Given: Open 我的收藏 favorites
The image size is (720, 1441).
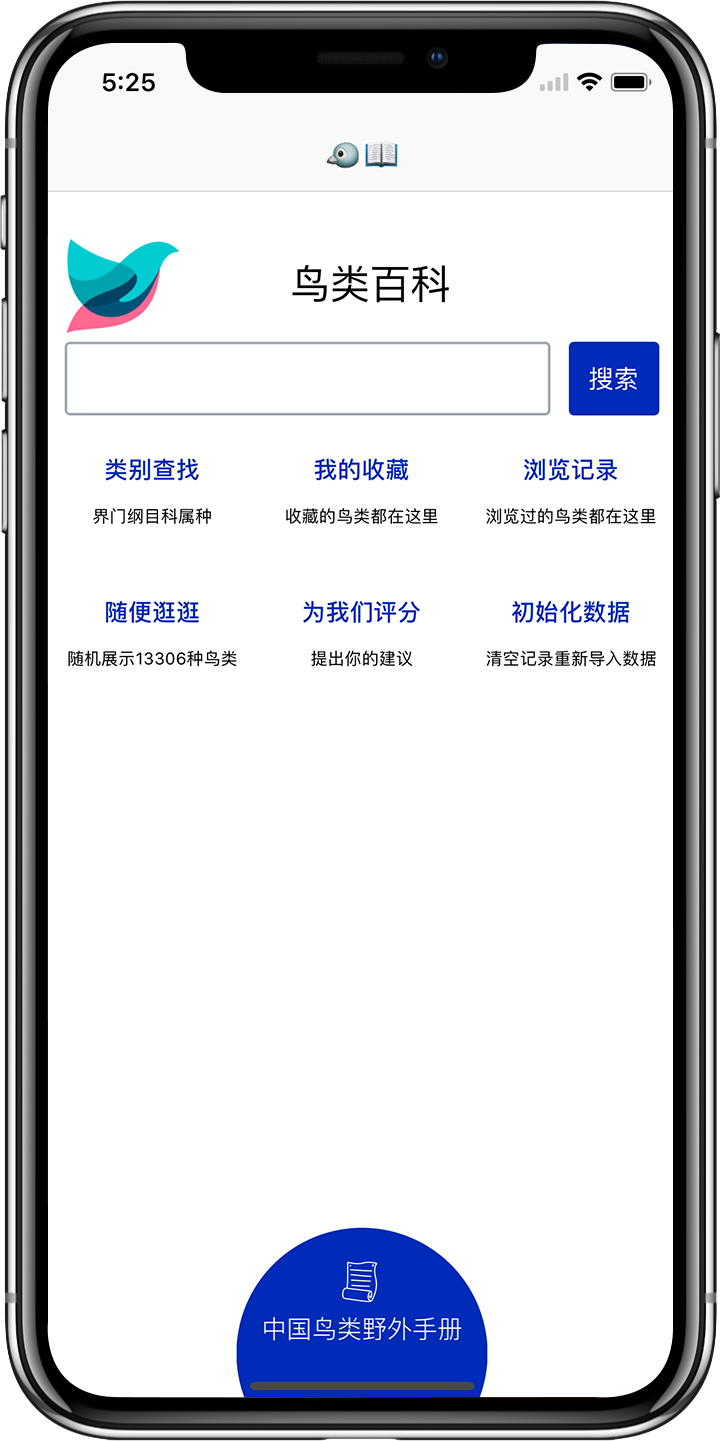Looking at the screenshot, I should pyautogui.click(x=361, y=470).
